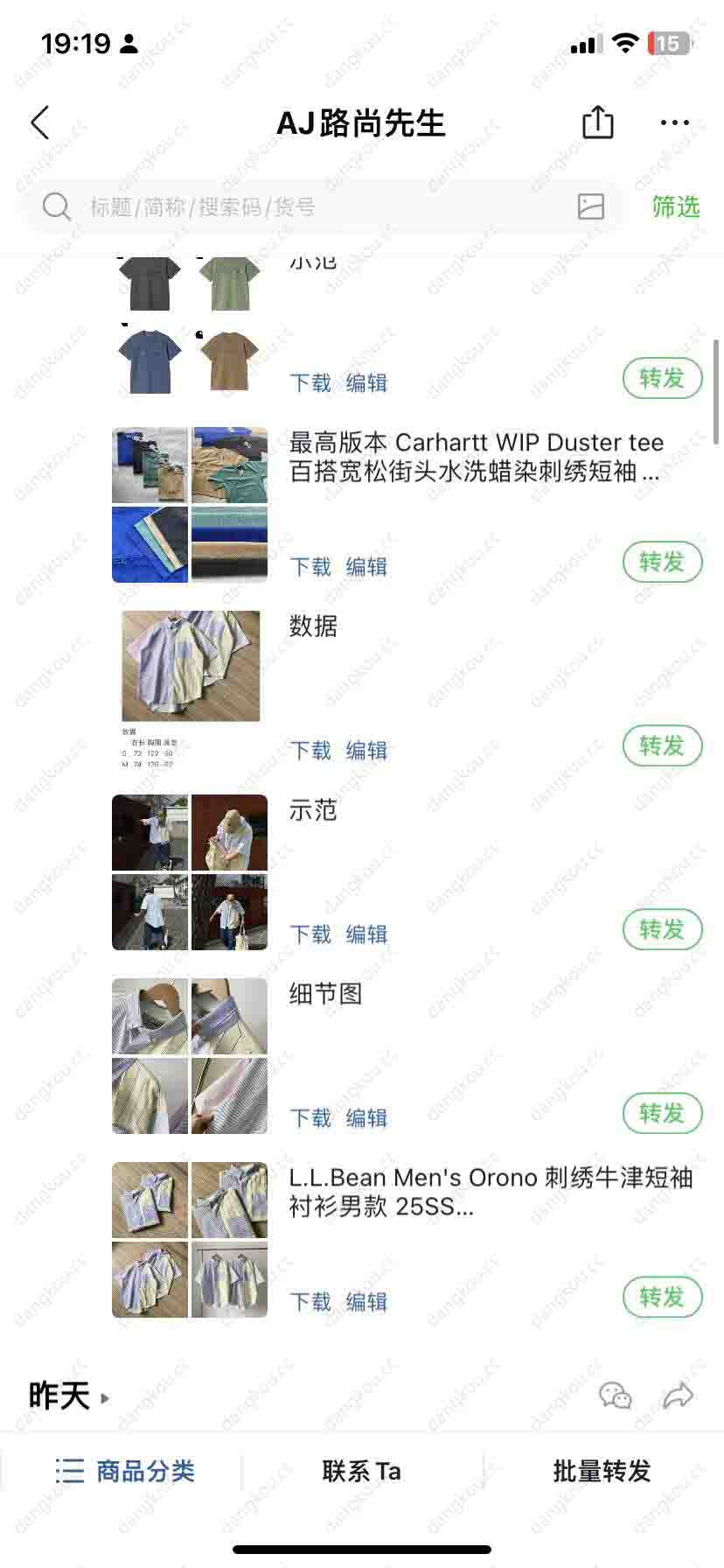The width and height of the screenshot is (724, 1568).
Task: Start 批量转发 batch forwarding
Action: (x=602, y=1471)
